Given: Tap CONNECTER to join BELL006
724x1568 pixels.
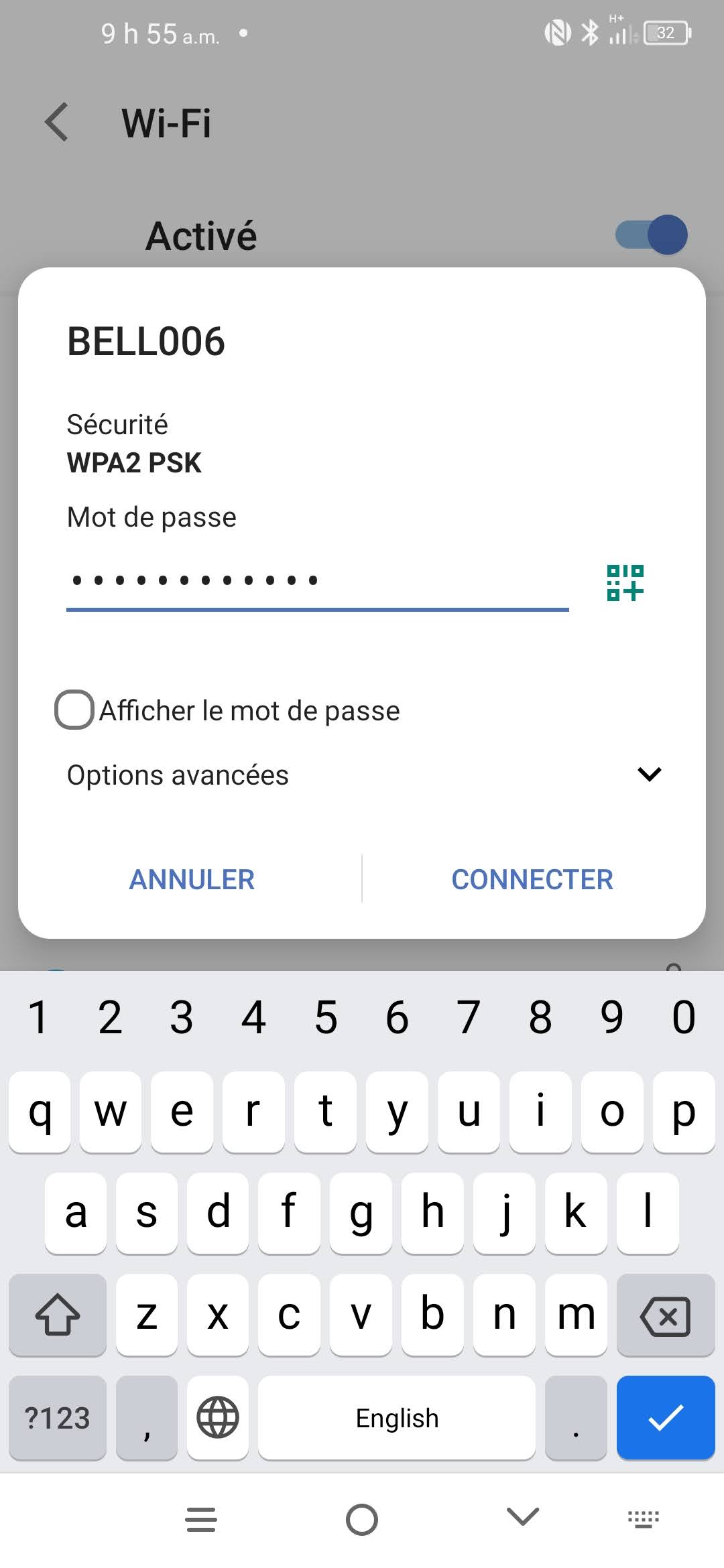Looking at the screenshot, I should [x=532, y=878].
